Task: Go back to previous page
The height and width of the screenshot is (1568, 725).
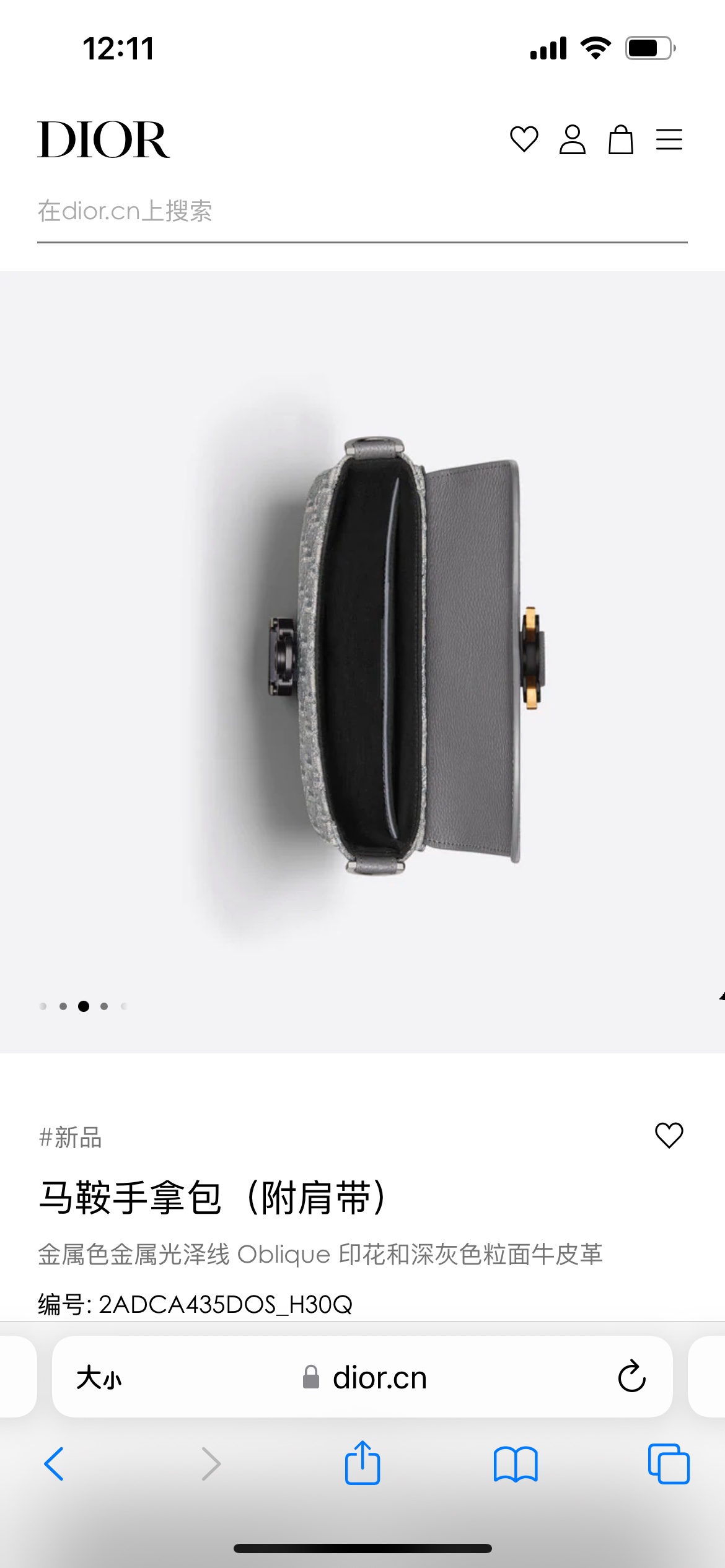Action: point(55,1464)
